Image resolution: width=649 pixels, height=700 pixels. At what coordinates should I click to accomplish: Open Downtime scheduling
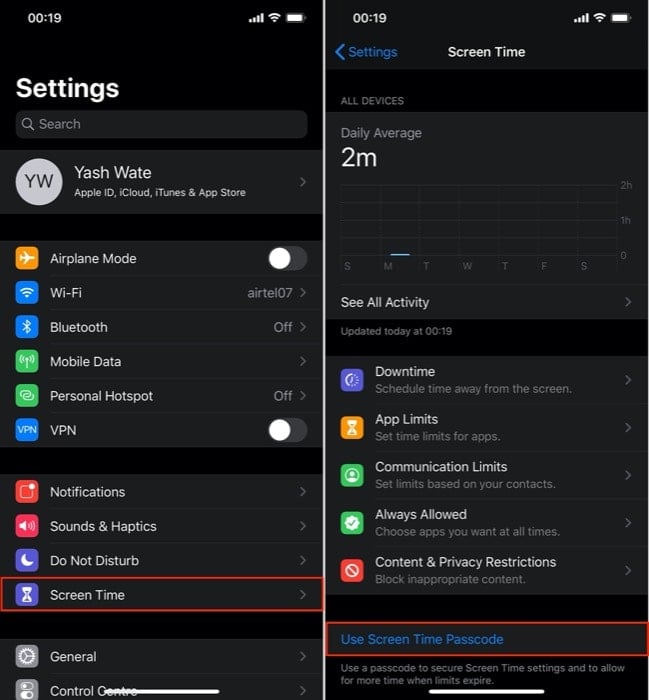point(486,380)
